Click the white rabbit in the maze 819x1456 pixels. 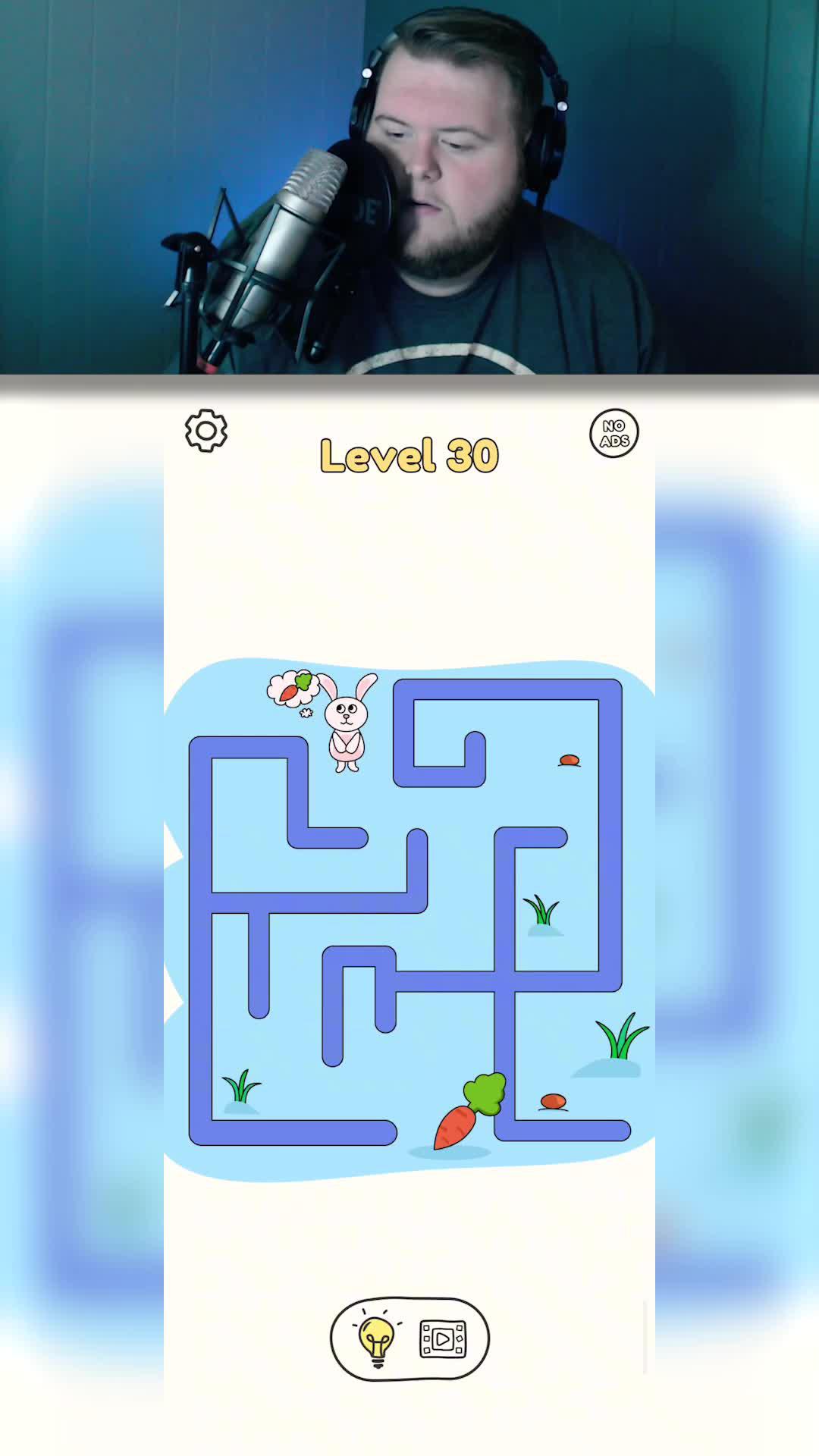click(x=347, y=728)
